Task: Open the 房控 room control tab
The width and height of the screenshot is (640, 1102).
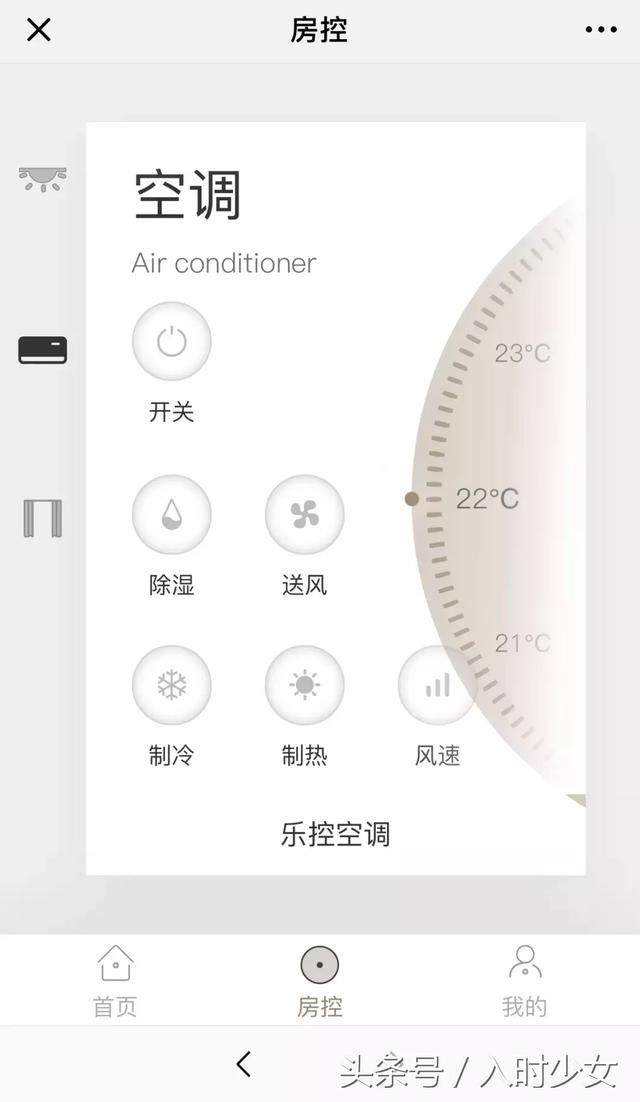Action: click(x=320, y=980)
